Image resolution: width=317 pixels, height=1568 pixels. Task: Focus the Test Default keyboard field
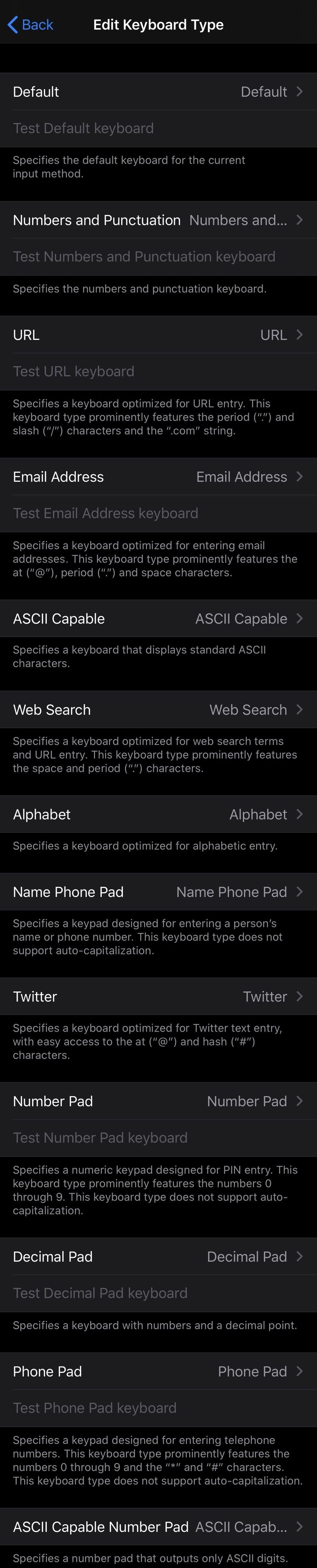coord(158,129)
